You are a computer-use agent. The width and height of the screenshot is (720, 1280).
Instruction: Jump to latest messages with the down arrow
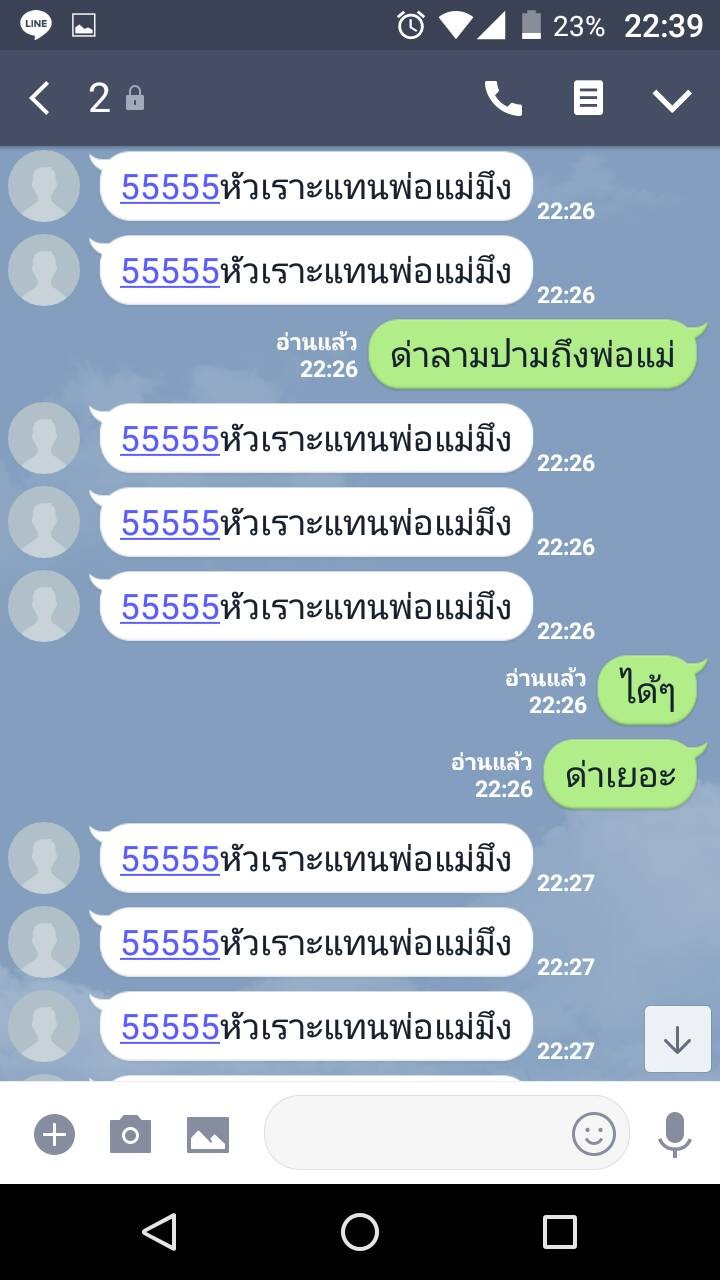678,1039
